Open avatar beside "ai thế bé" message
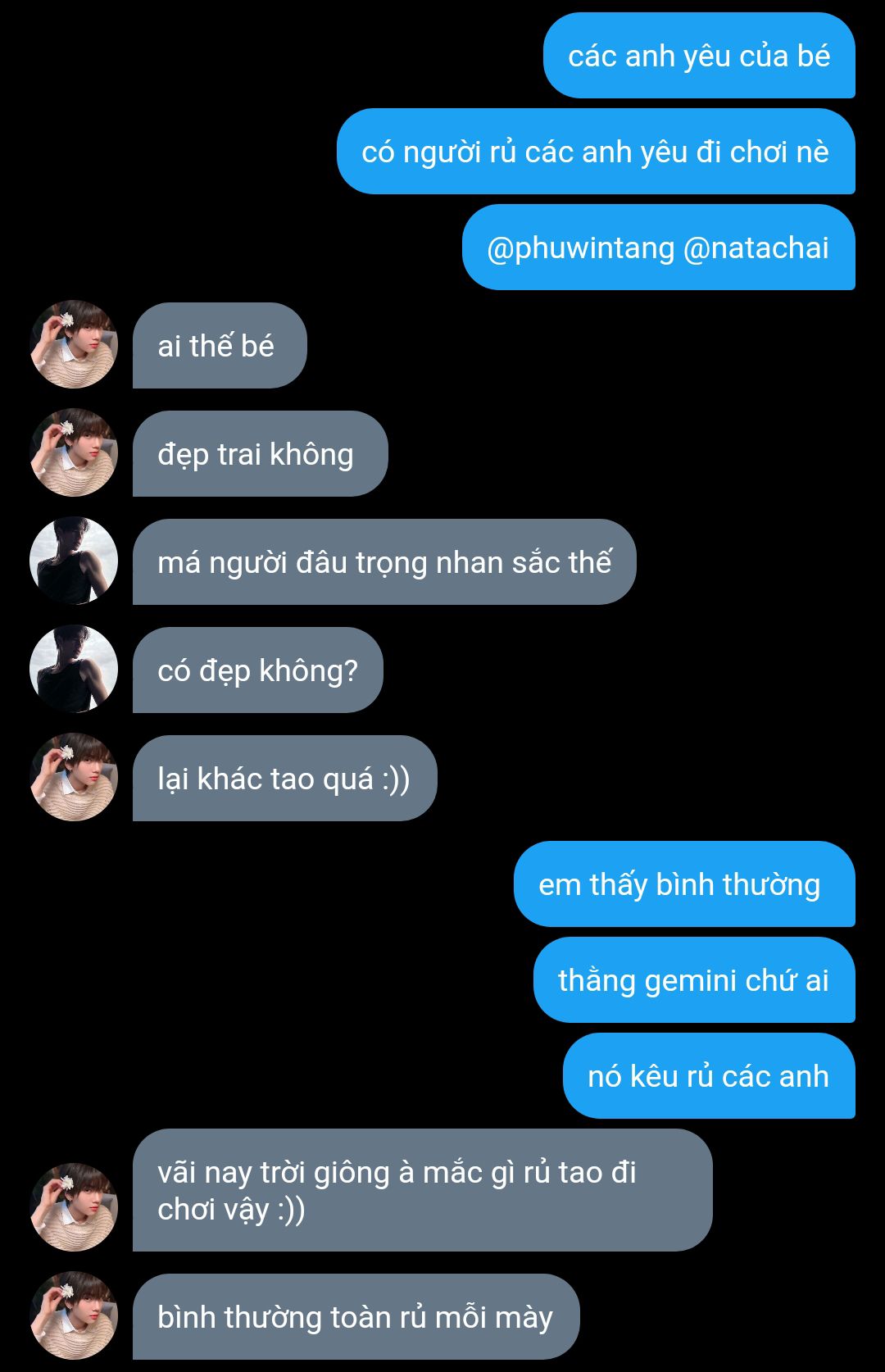This screenshot has height=1372, width=885. [74, 344]
